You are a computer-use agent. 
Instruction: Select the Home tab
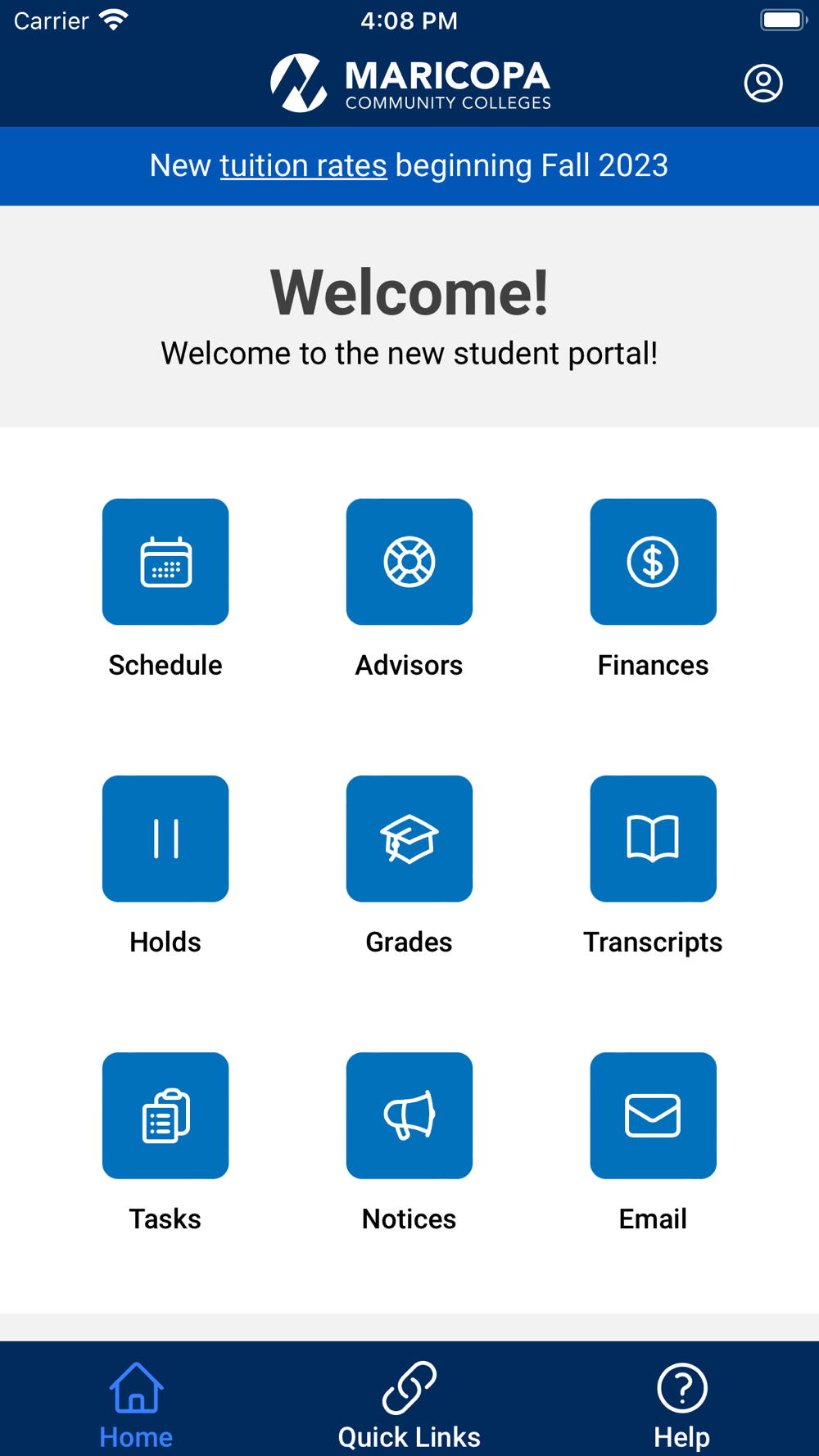coord(136,1404)
